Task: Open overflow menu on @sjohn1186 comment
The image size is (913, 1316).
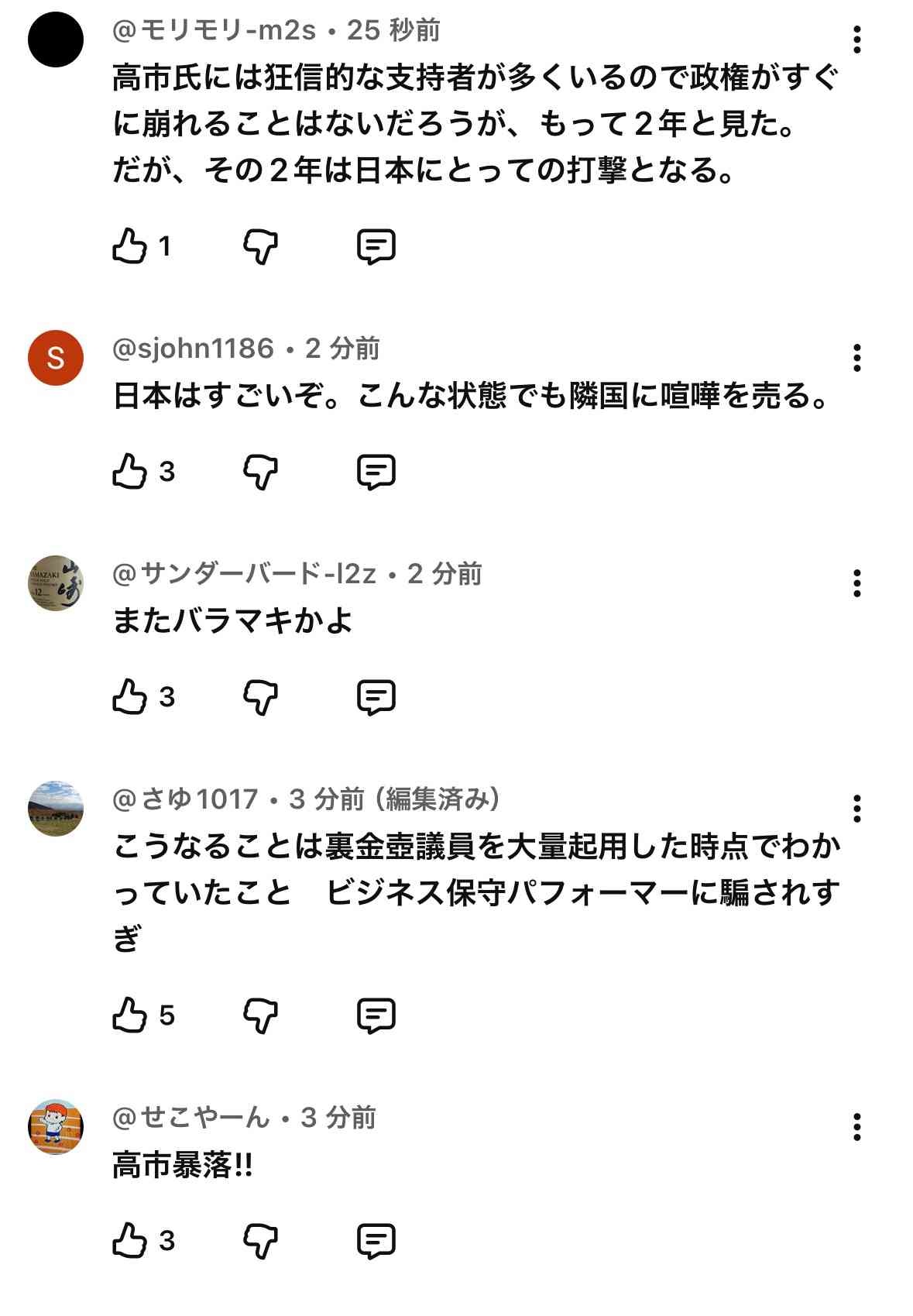Action: coord(856,358)
